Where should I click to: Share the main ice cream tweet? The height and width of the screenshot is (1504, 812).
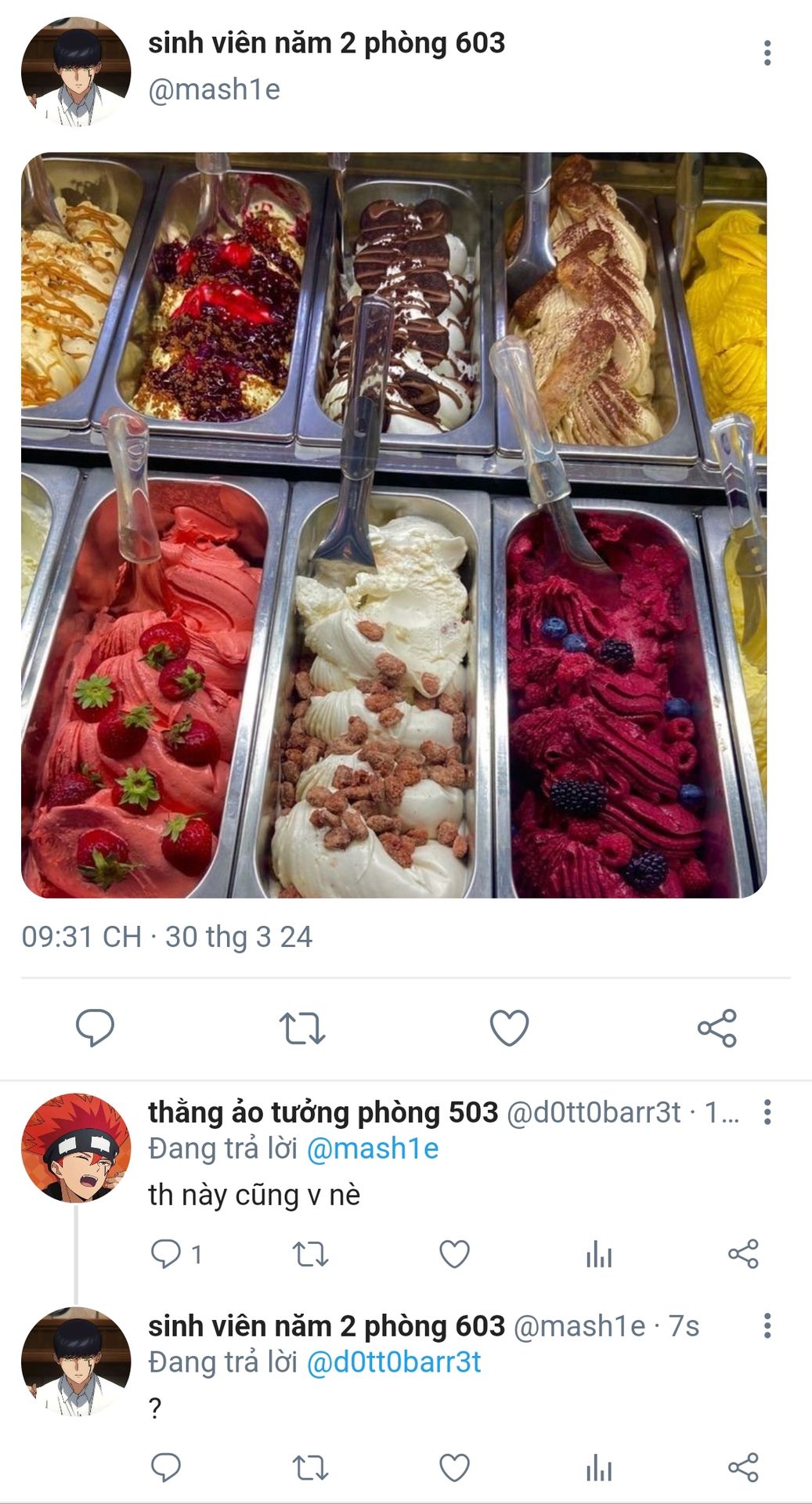717,1028
